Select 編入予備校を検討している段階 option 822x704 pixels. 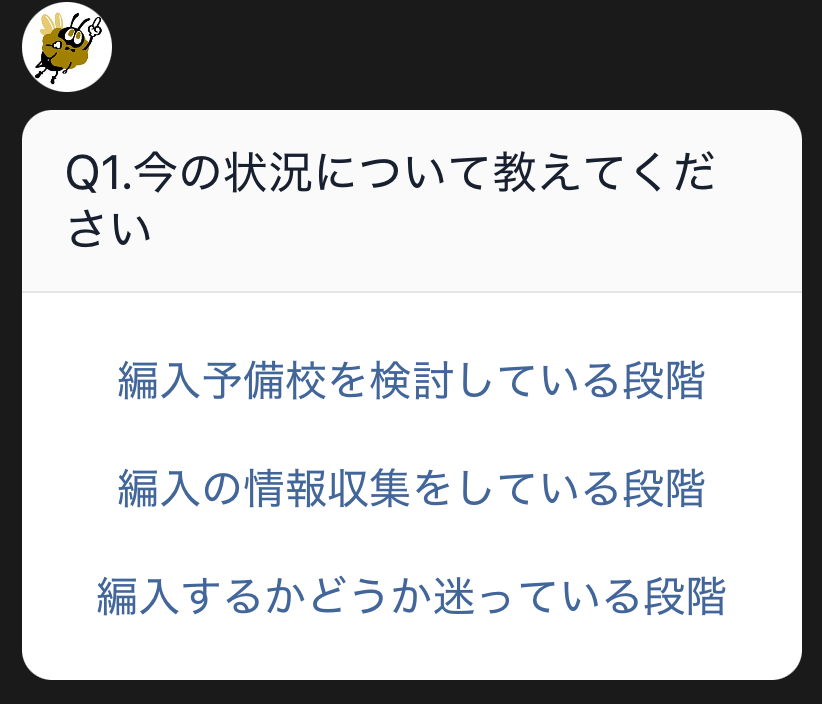[411, 381]
